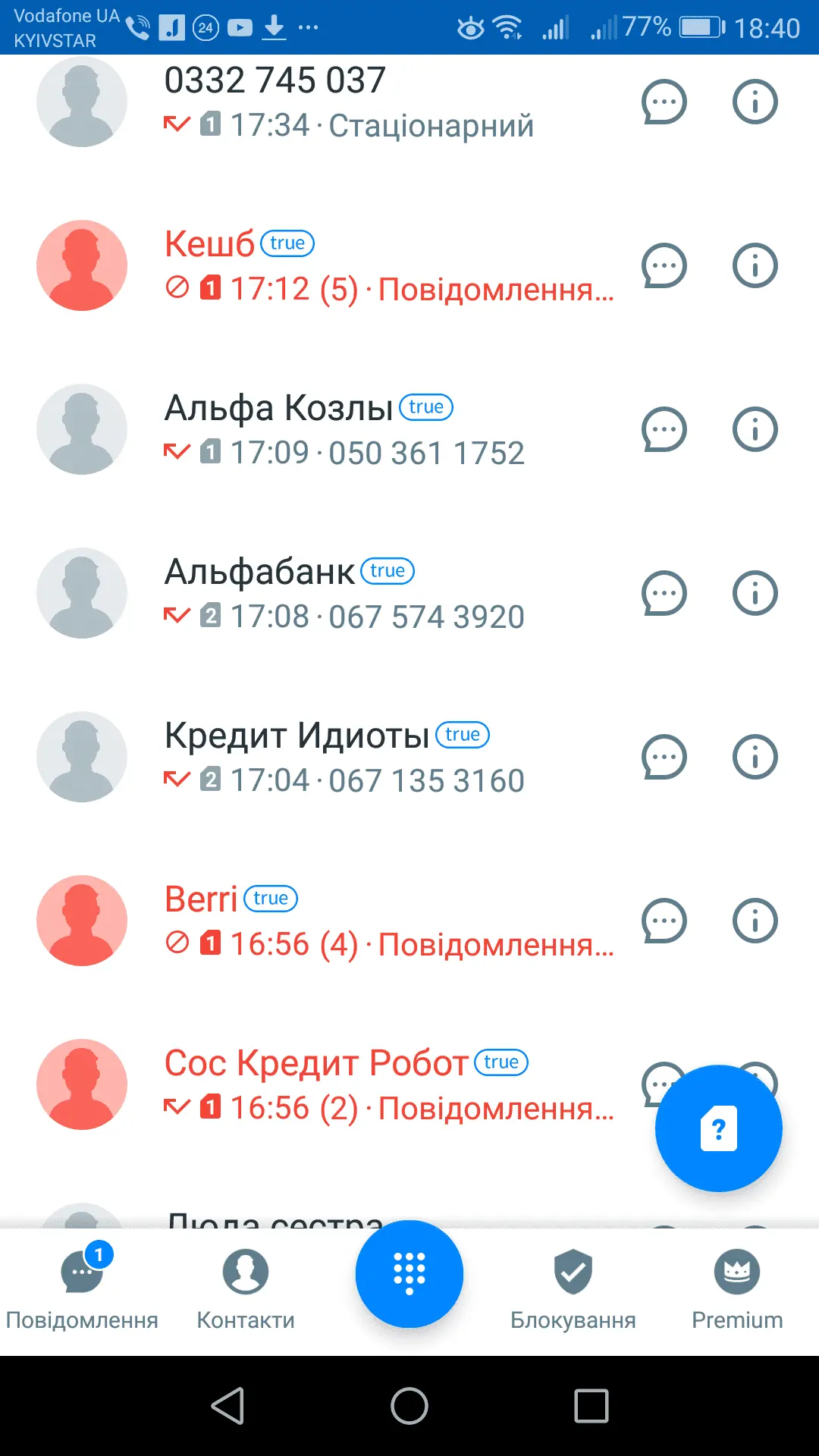This screenshot has height=1456, width=819.
Task: Open the Сос Кредит Робот call entry
Action: tap(379, 1084)
